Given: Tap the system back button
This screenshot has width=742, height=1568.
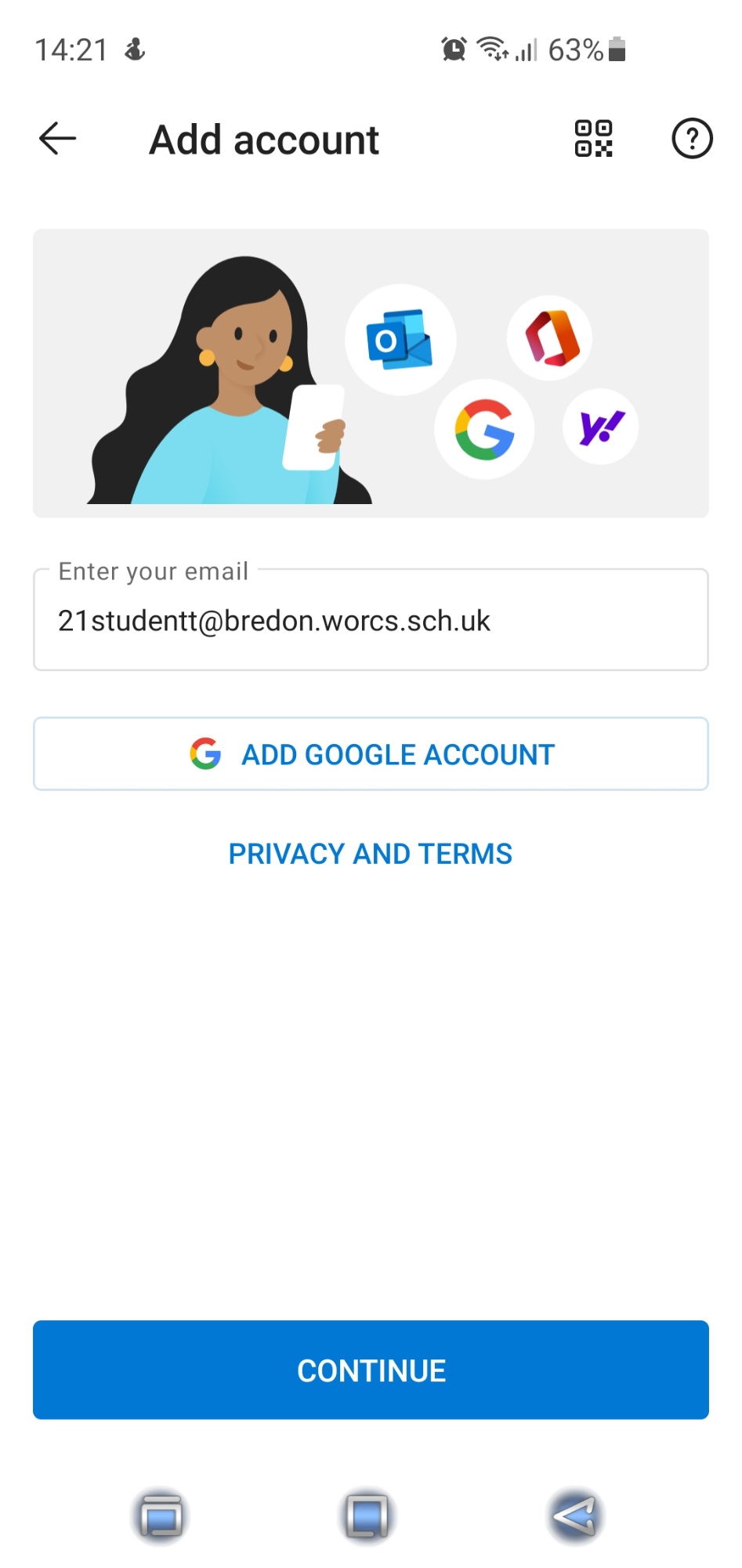Looking at the screenshot, I should [x=575, y=1515].
